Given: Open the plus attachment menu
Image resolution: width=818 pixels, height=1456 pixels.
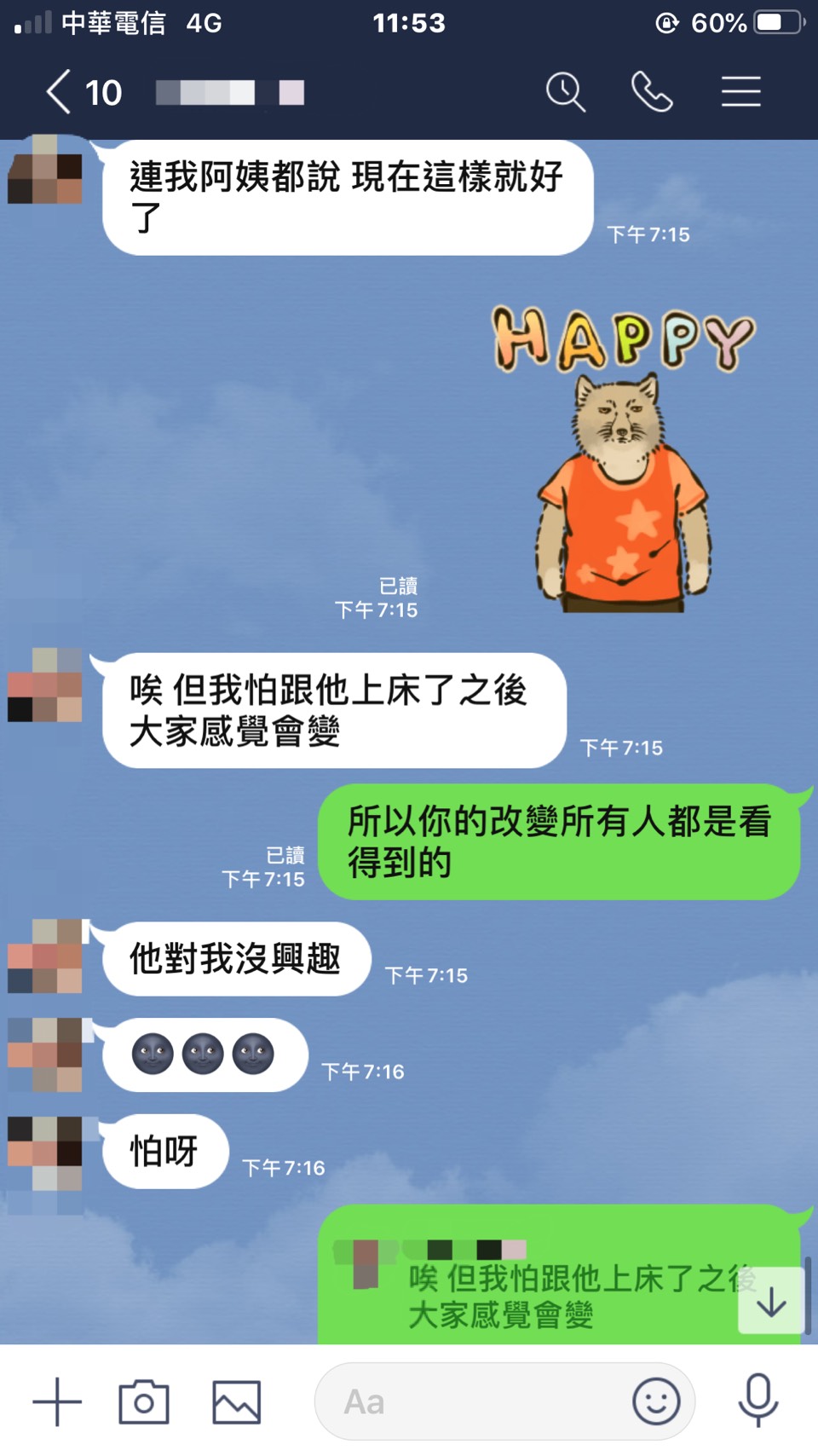Looking at the screenshot, I should click(57, 1401).
